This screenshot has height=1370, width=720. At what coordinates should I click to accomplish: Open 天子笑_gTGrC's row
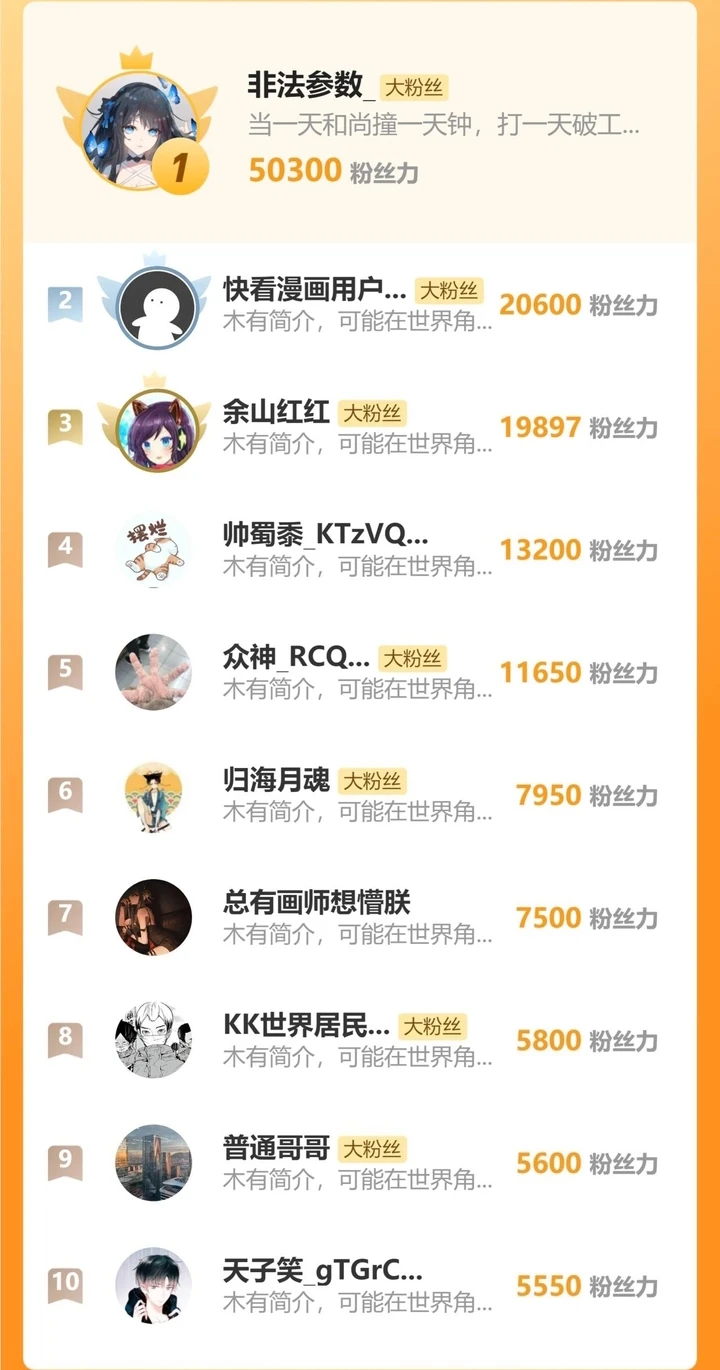point(322,1272)
